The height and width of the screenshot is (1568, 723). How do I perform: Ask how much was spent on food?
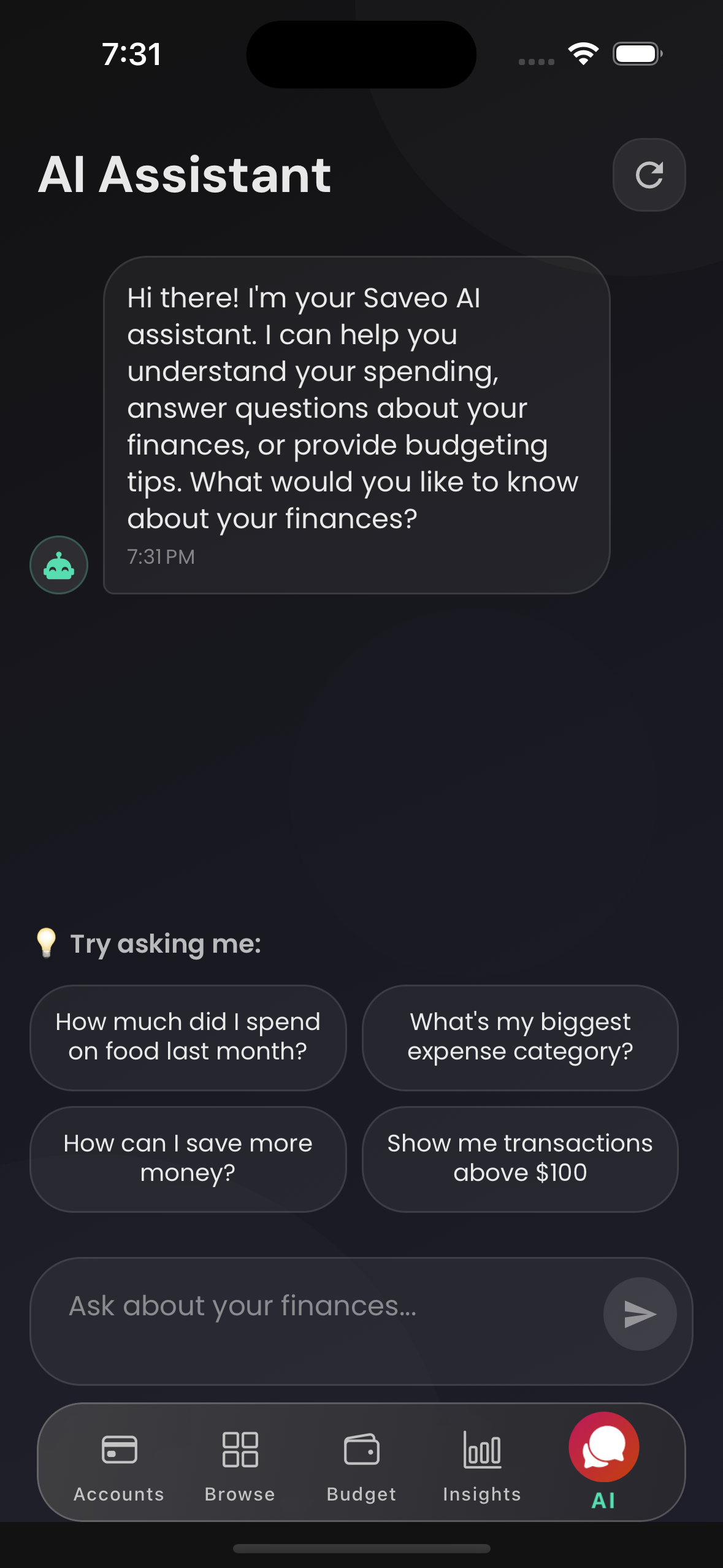point(188,1037)
